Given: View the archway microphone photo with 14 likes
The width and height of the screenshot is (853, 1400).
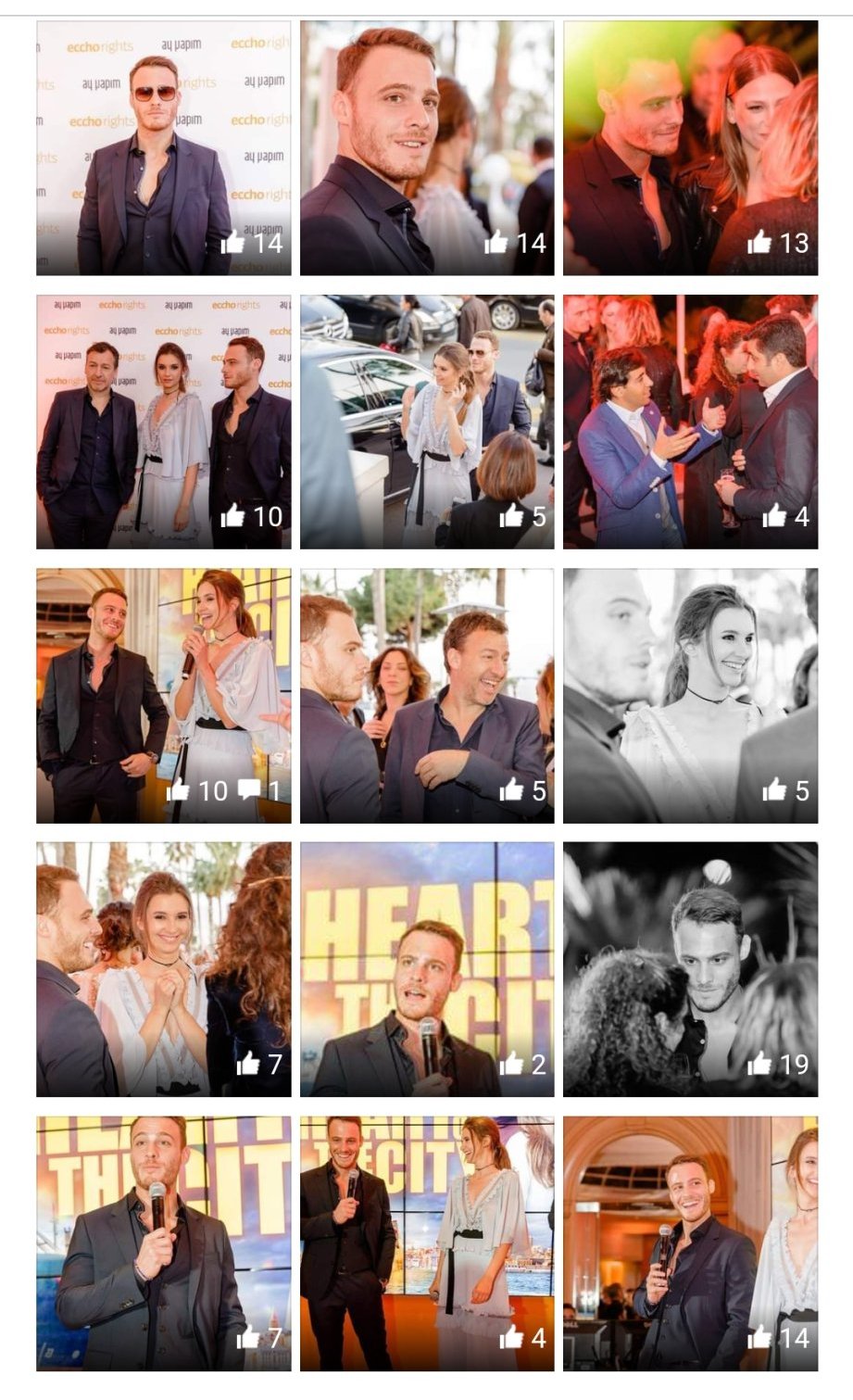Looking at the screenshot, I should (690, 1242).
